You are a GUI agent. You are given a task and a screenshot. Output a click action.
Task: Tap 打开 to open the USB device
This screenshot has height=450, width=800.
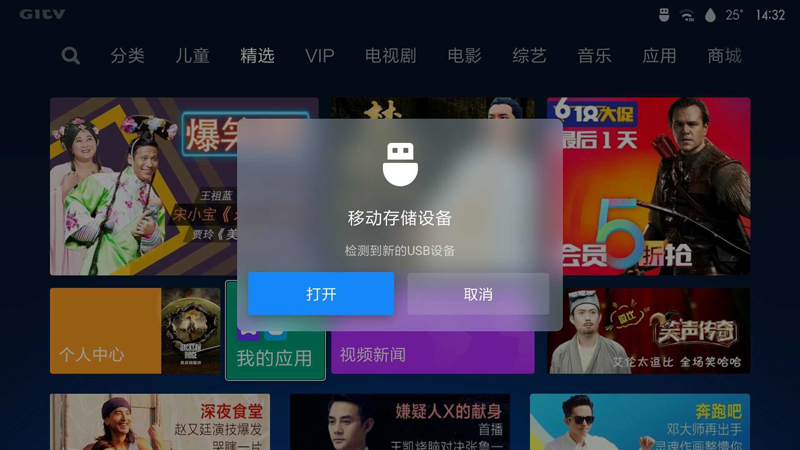321,294
